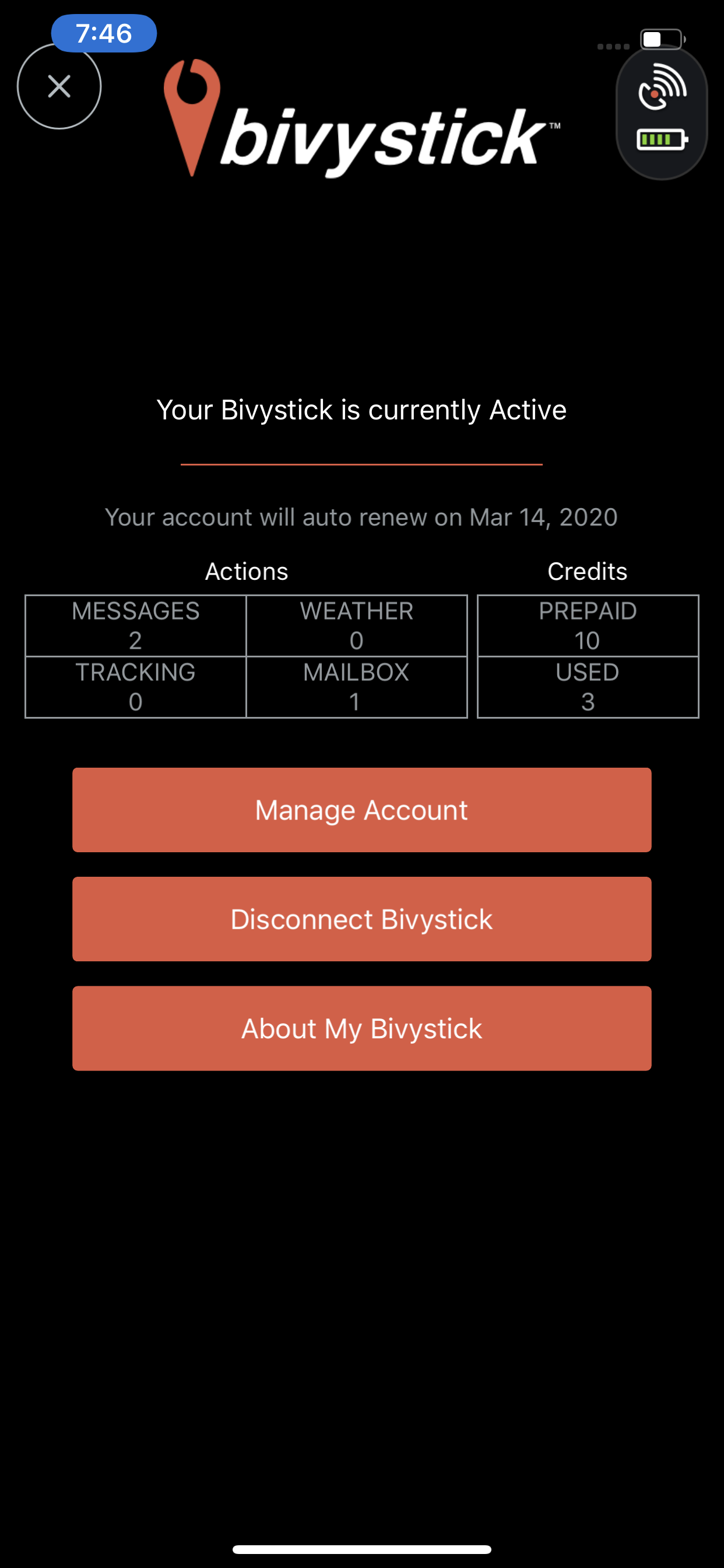View About My Bivystick details
The width and height of the screenshot is (724, 1568).
(x=361, y=1028)
